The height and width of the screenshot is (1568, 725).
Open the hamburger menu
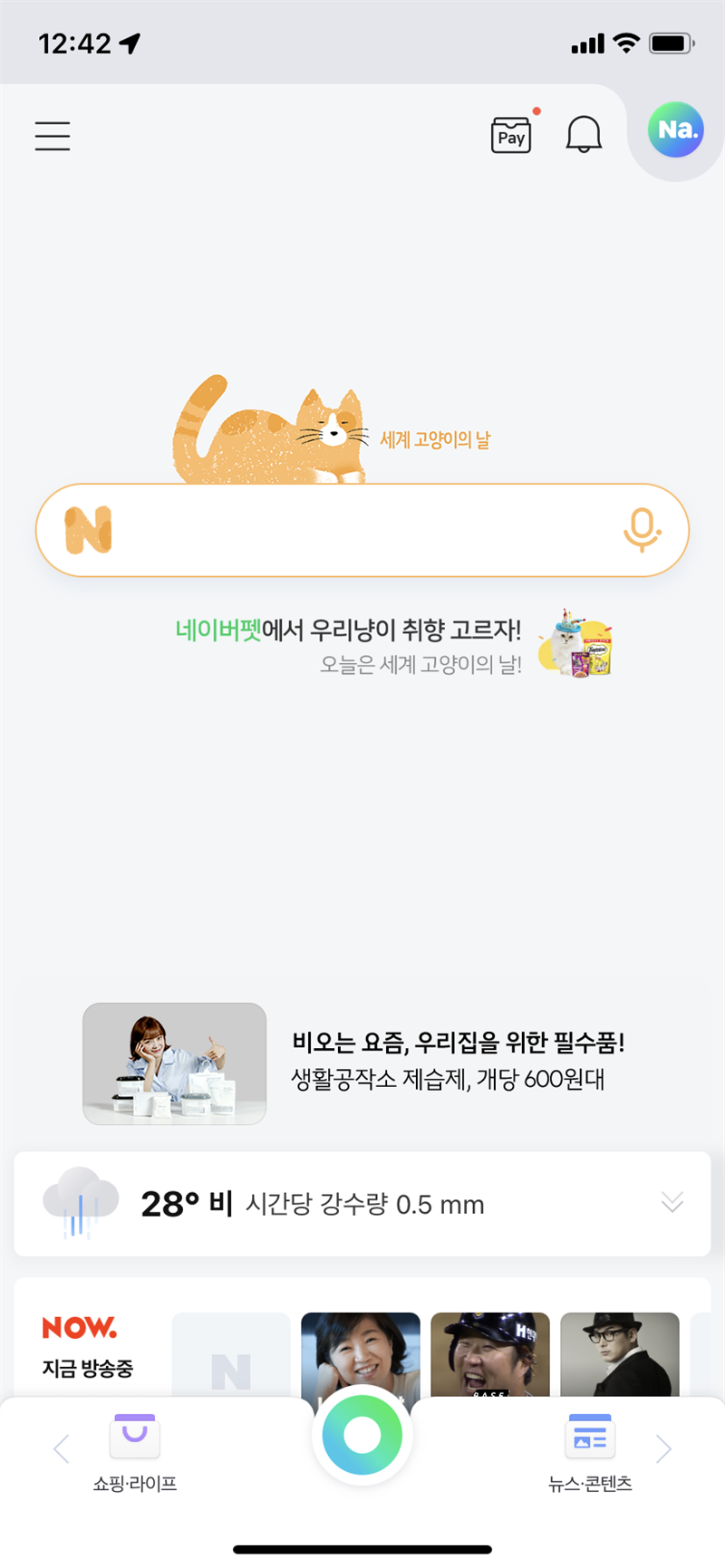[53, 136]
